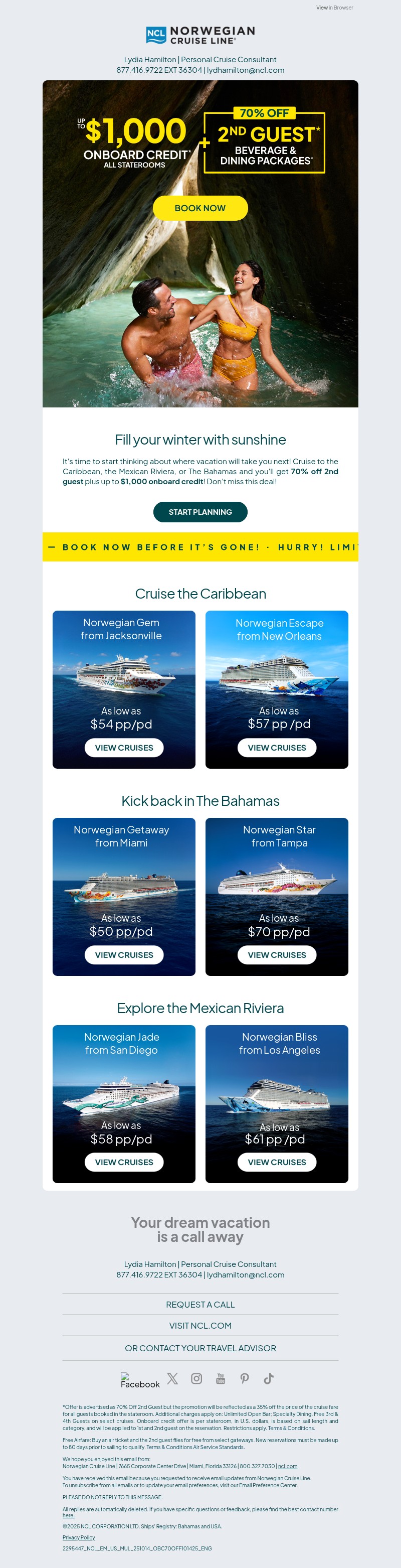View cruises for Norwegian Bliss from Los Angeles
Screen dimensions: 401x1568
276,1162
